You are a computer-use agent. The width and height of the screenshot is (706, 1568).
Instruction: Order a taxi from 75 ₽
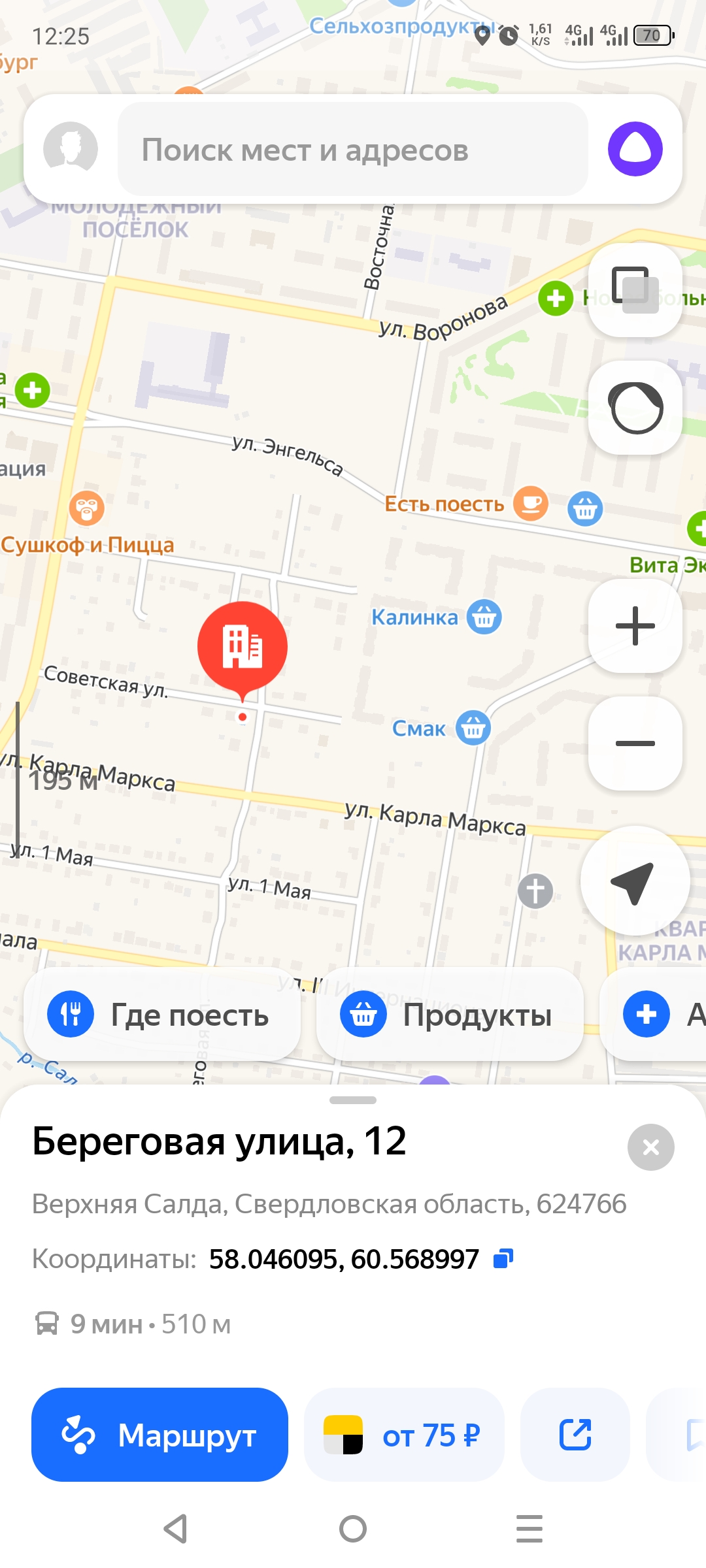[x=403, y=1435]
